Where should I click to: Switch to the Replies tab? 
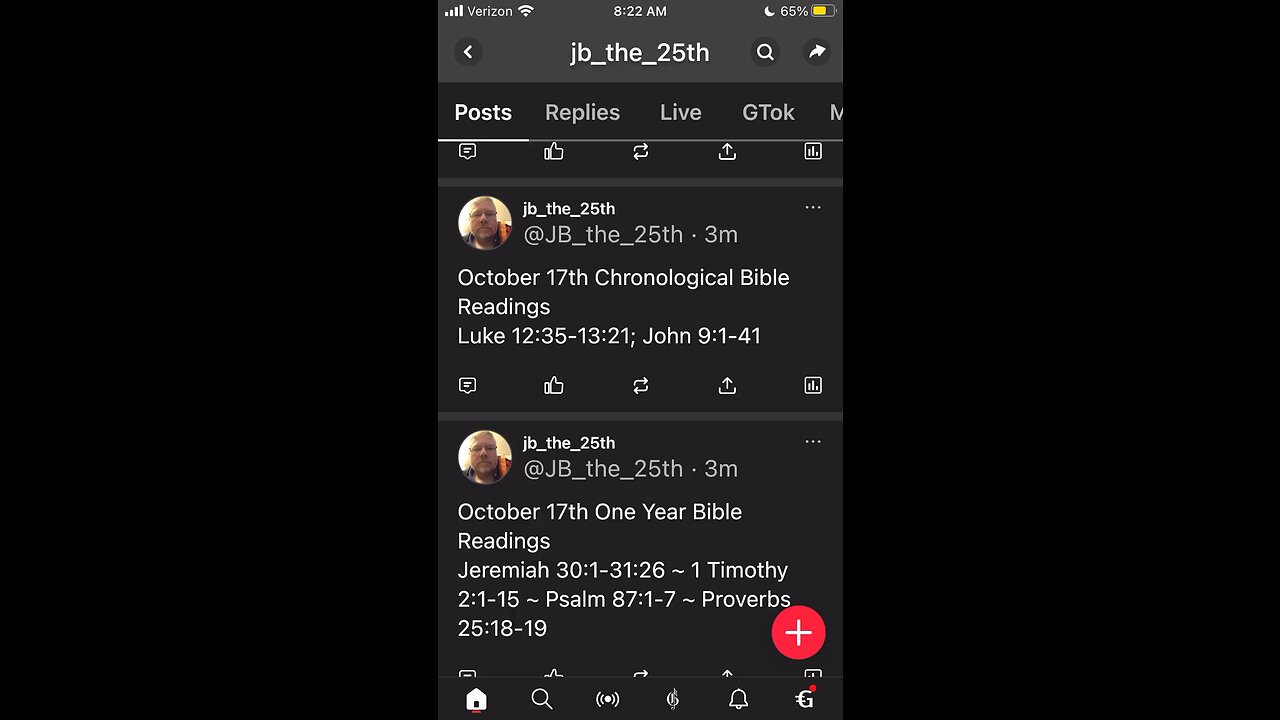coord(582,112)
